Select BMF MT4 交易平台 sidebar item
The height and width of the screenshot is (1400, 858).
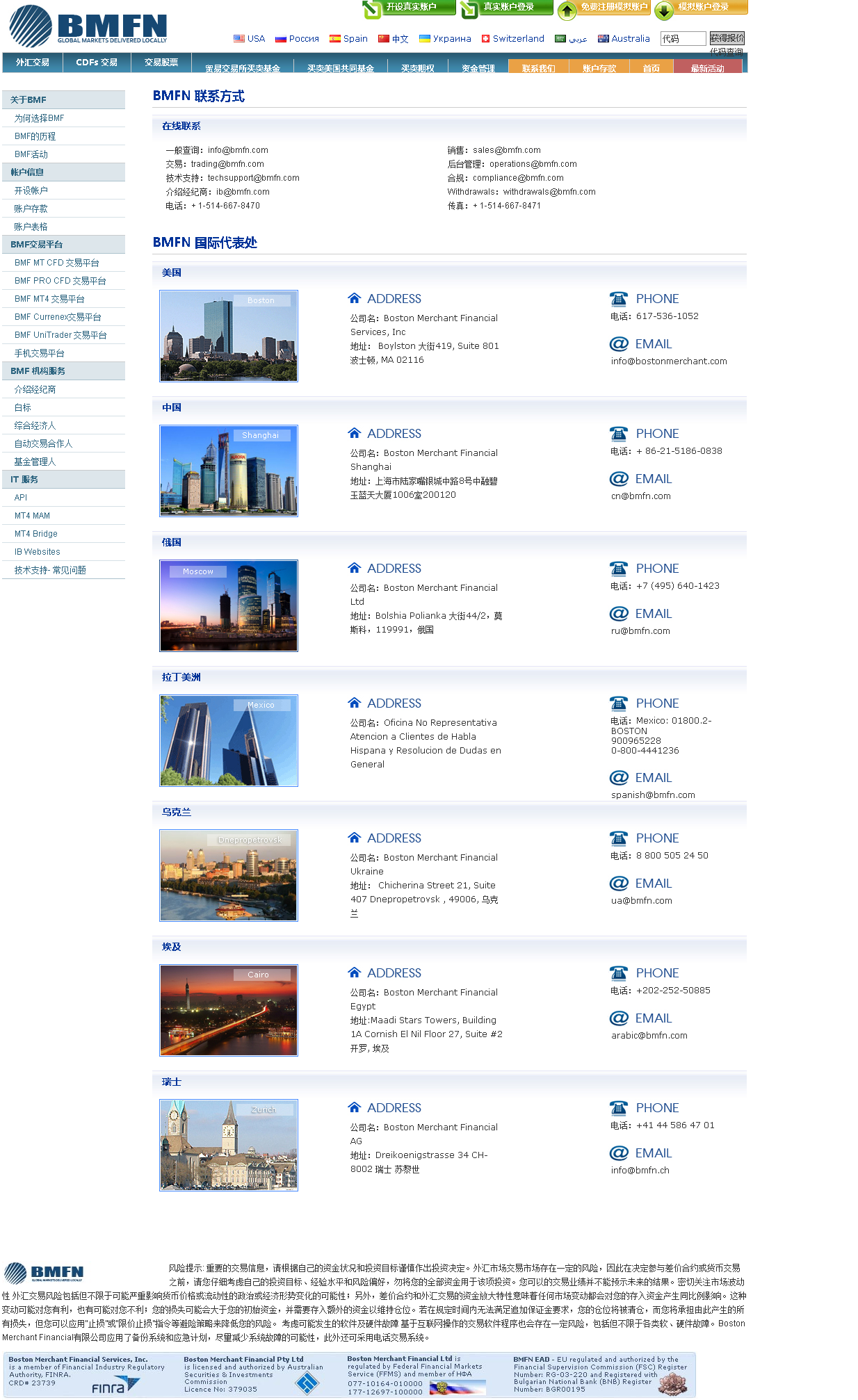coord(49,299)
